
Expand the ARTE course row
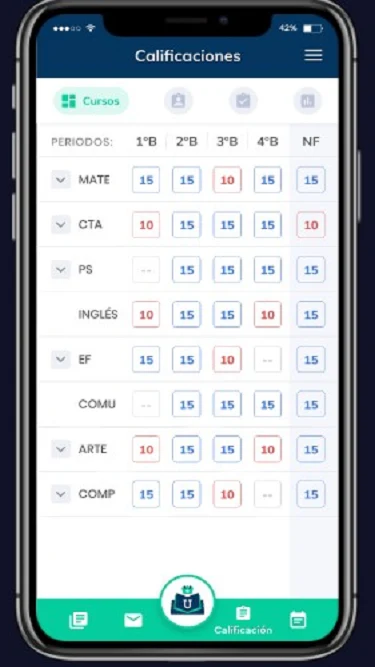pyautogui.click(x=61, y=449)
